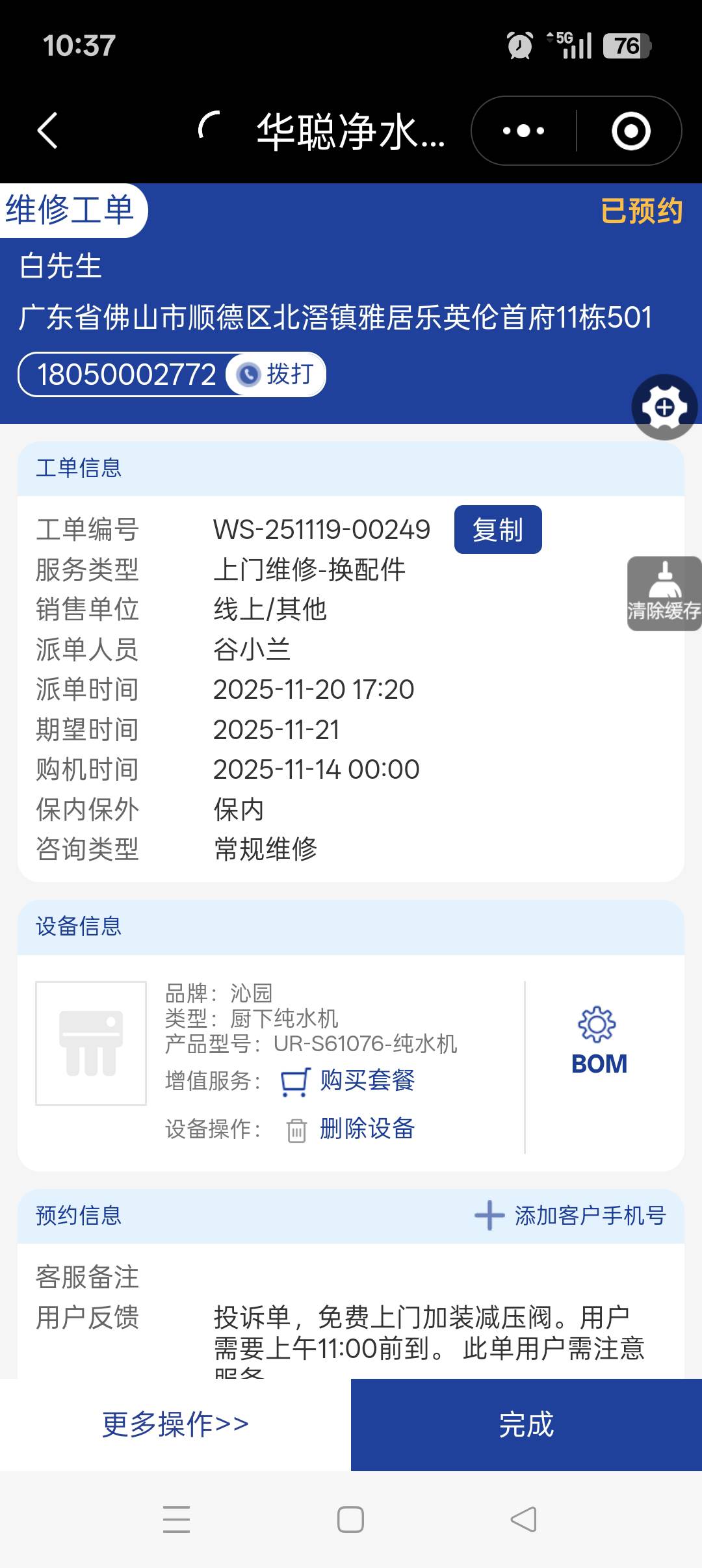Add customer phone via 添加客户手机号
Screen dimensions: 702x1568
tap(571, 1216)
